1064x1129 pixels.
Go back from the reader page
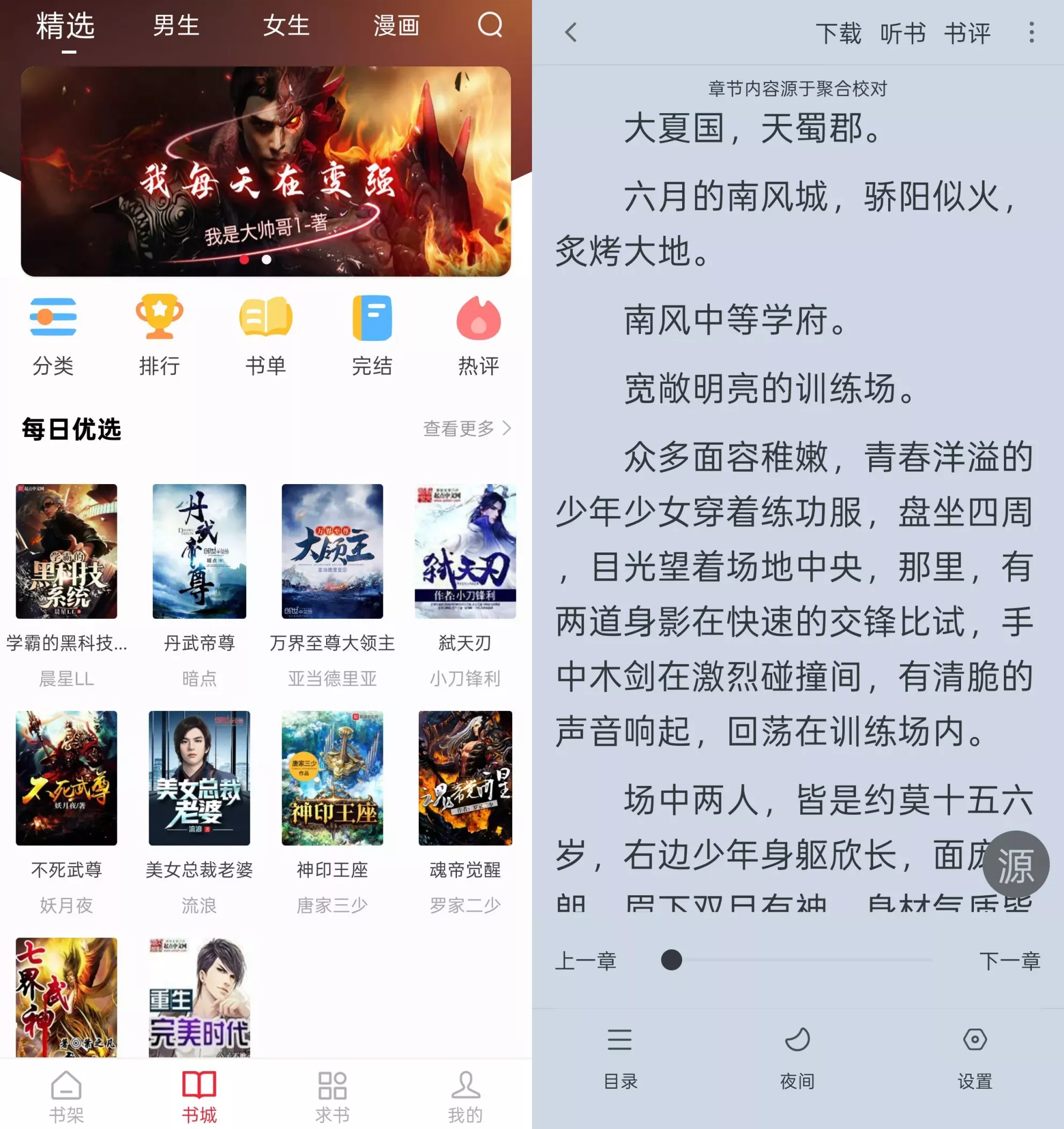point(571,32)
